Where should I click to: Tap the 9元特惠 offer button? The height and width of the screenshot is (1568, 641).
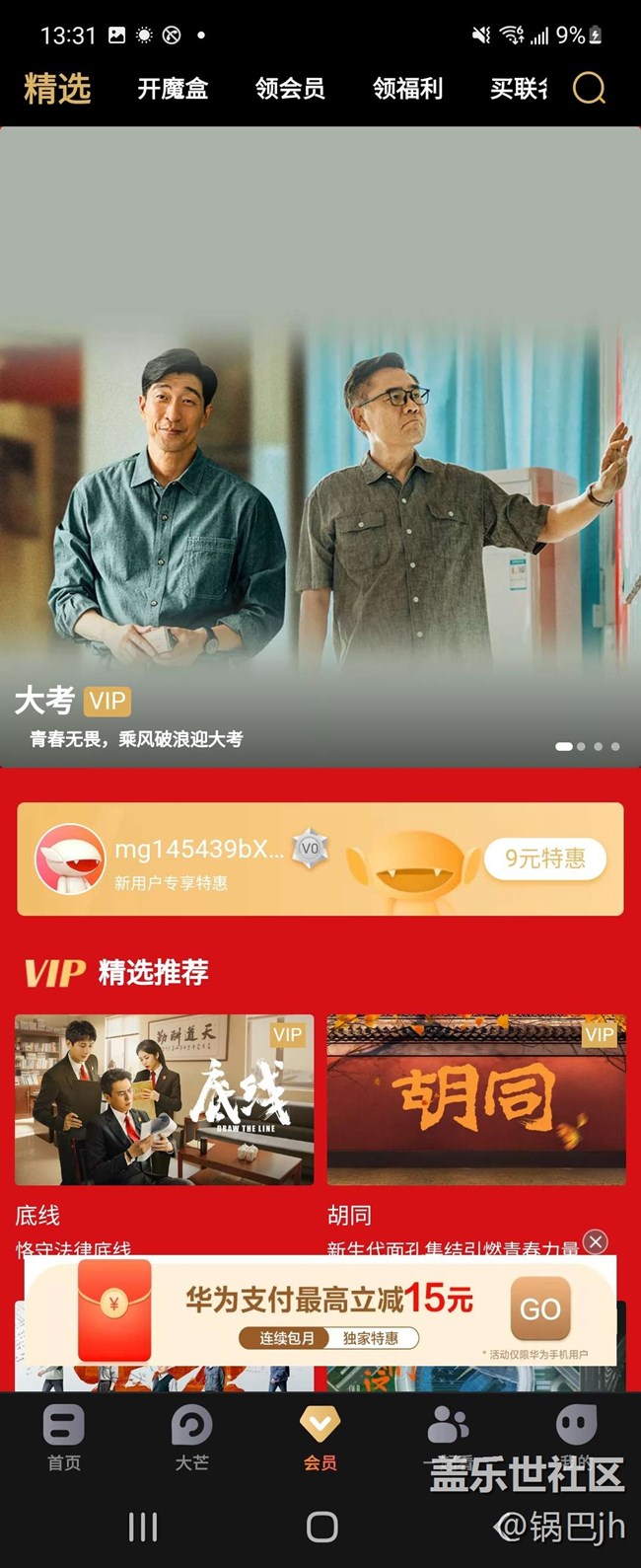tap(544, 859)
